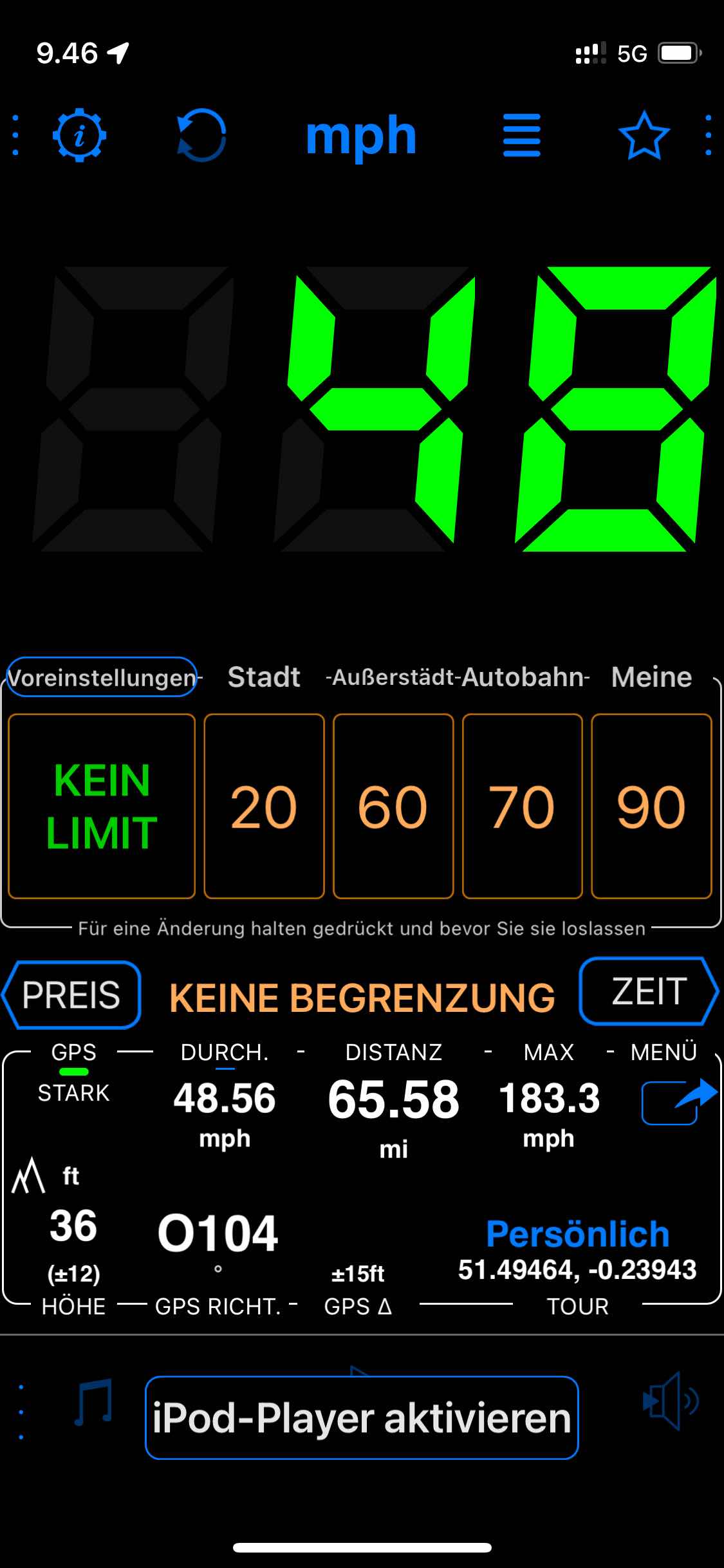724x1568 pixels.
Task: Open the share menu icon under MENÜ
Action: pyautogui.click(x=678, y=1102)
